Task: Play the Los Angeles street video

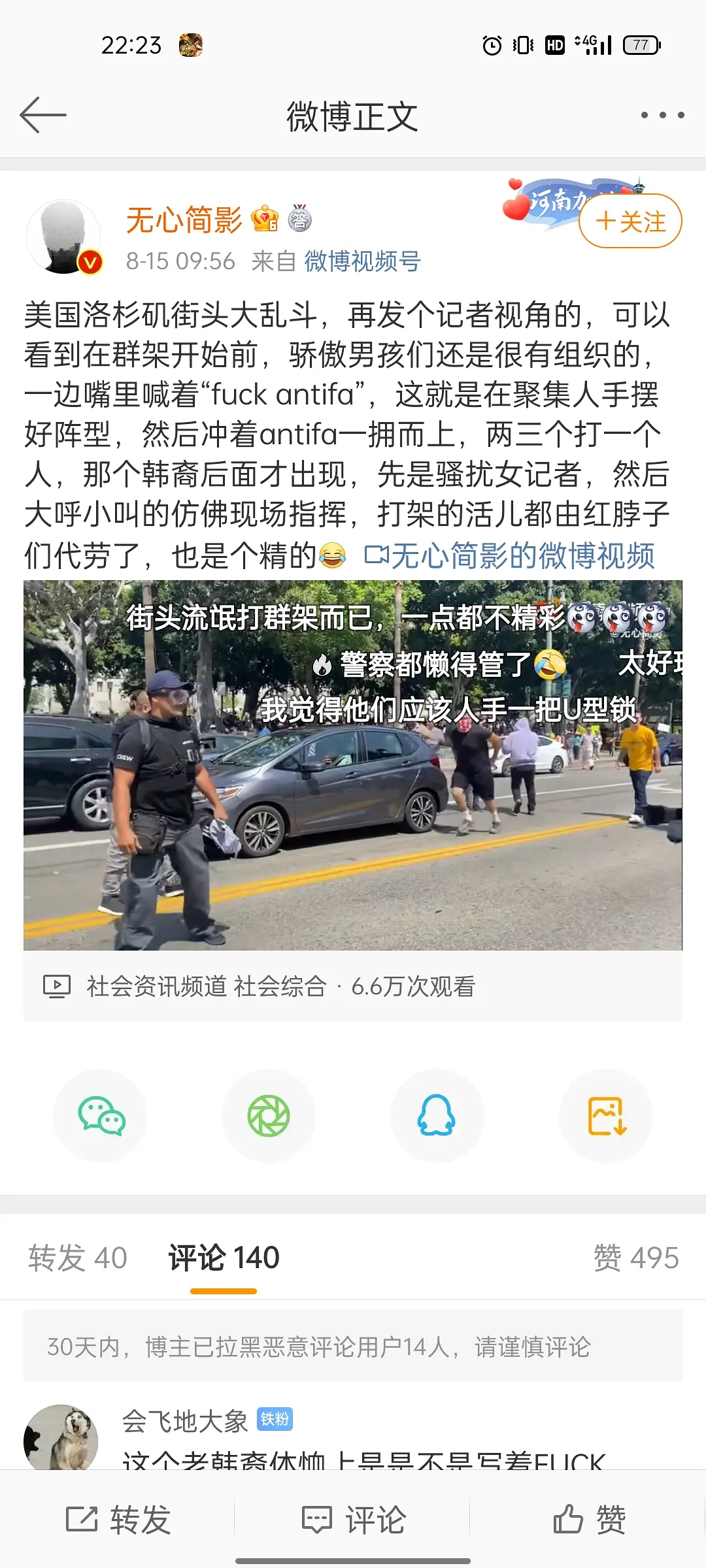Action: tap(353, 765)
